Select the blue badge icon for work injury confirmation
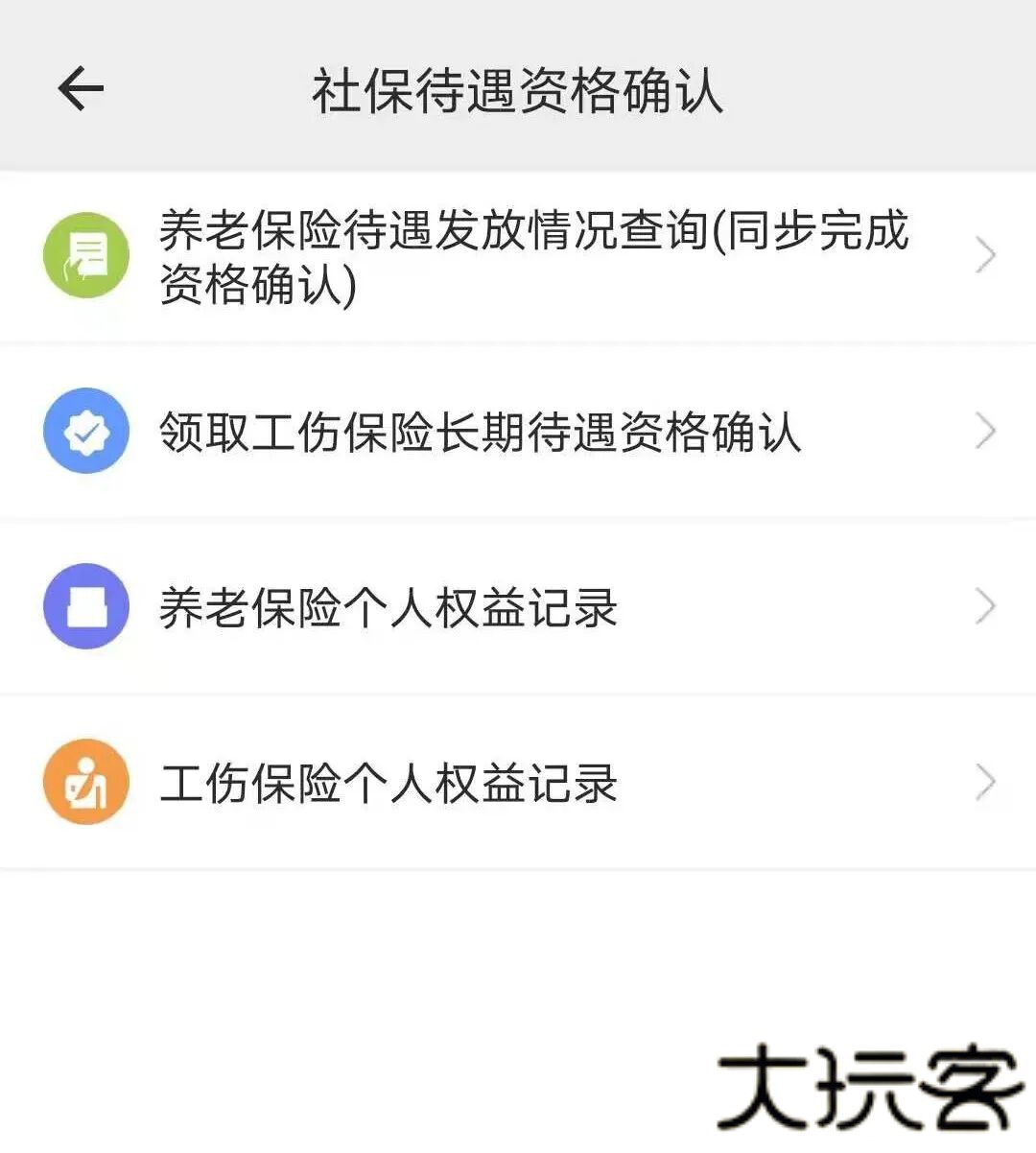This screenshot has height=1153, width=1036. click(x=85, y=432)
